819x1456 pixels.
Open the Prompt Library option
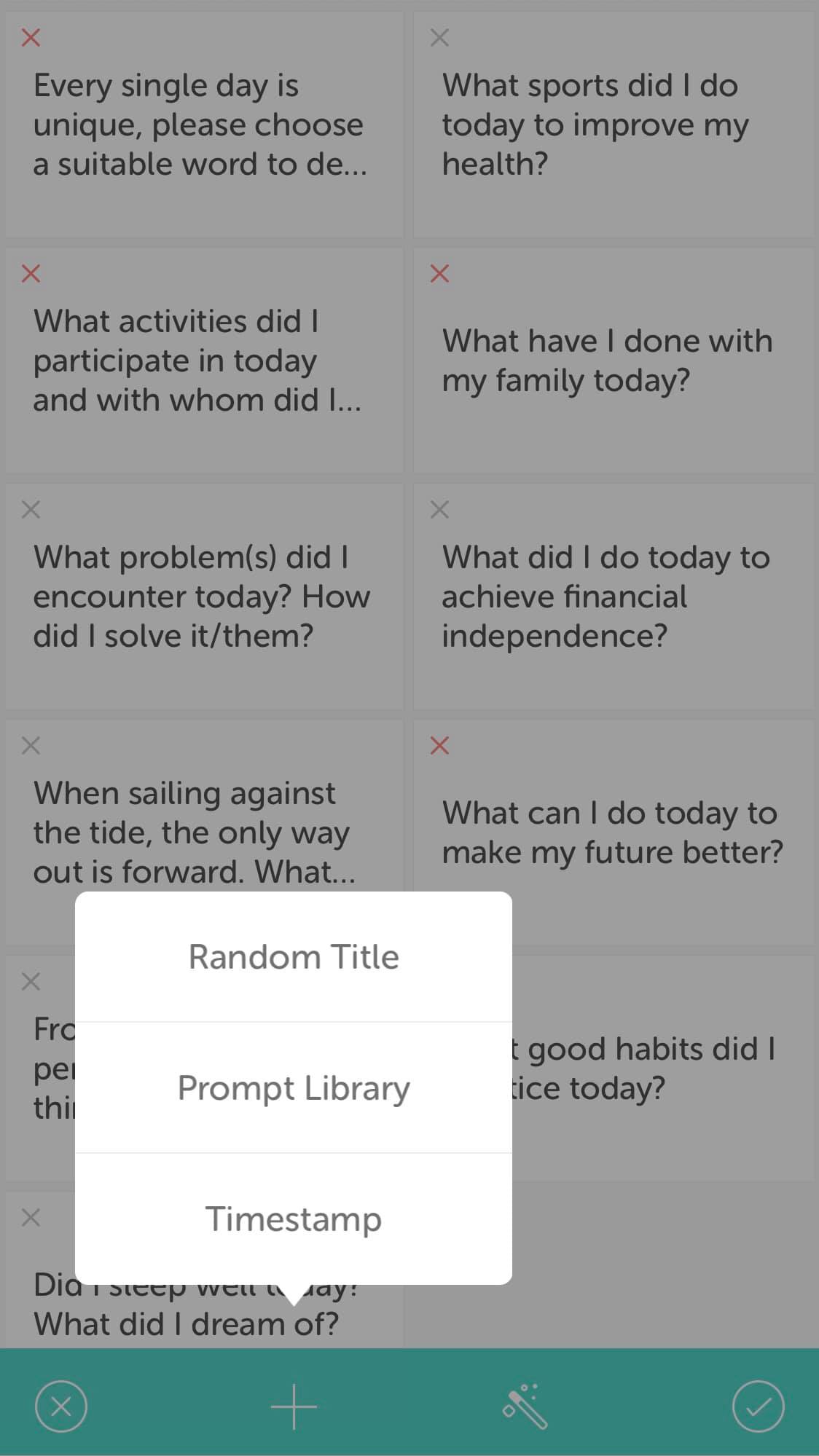coord(294,1087)
